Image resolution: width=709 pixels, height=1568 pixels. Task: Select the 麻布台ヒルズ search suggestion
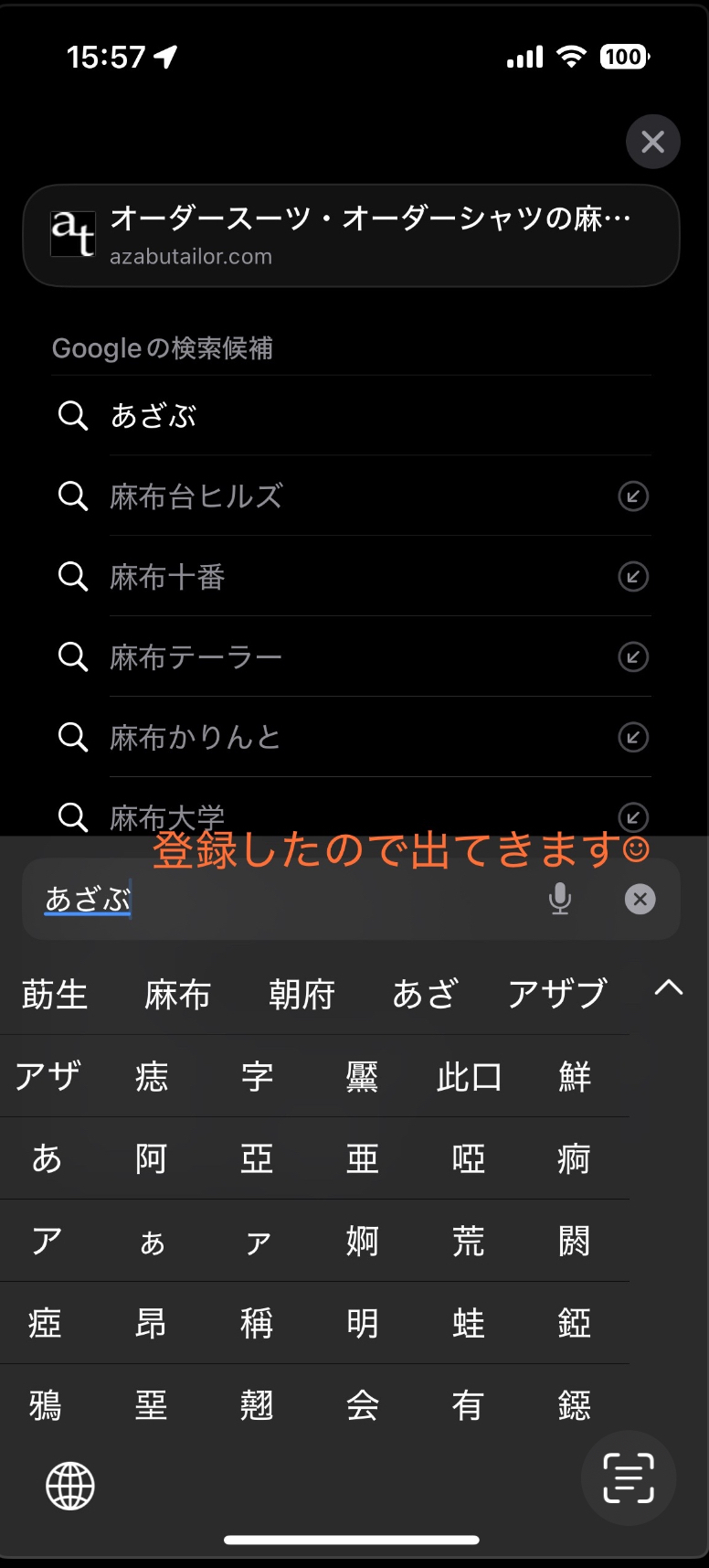click(x=353, y=496)
